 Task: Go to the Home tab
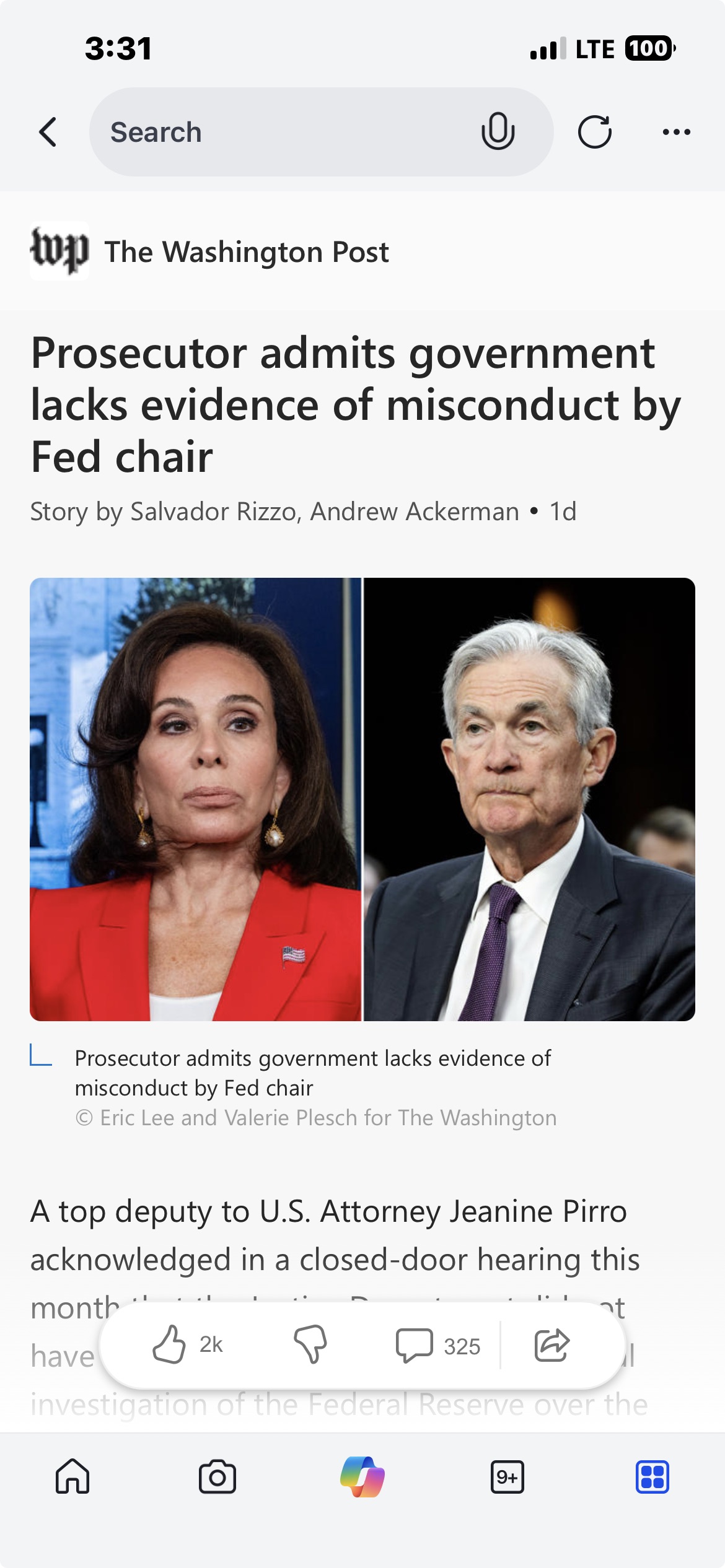tap(72, 1477)
